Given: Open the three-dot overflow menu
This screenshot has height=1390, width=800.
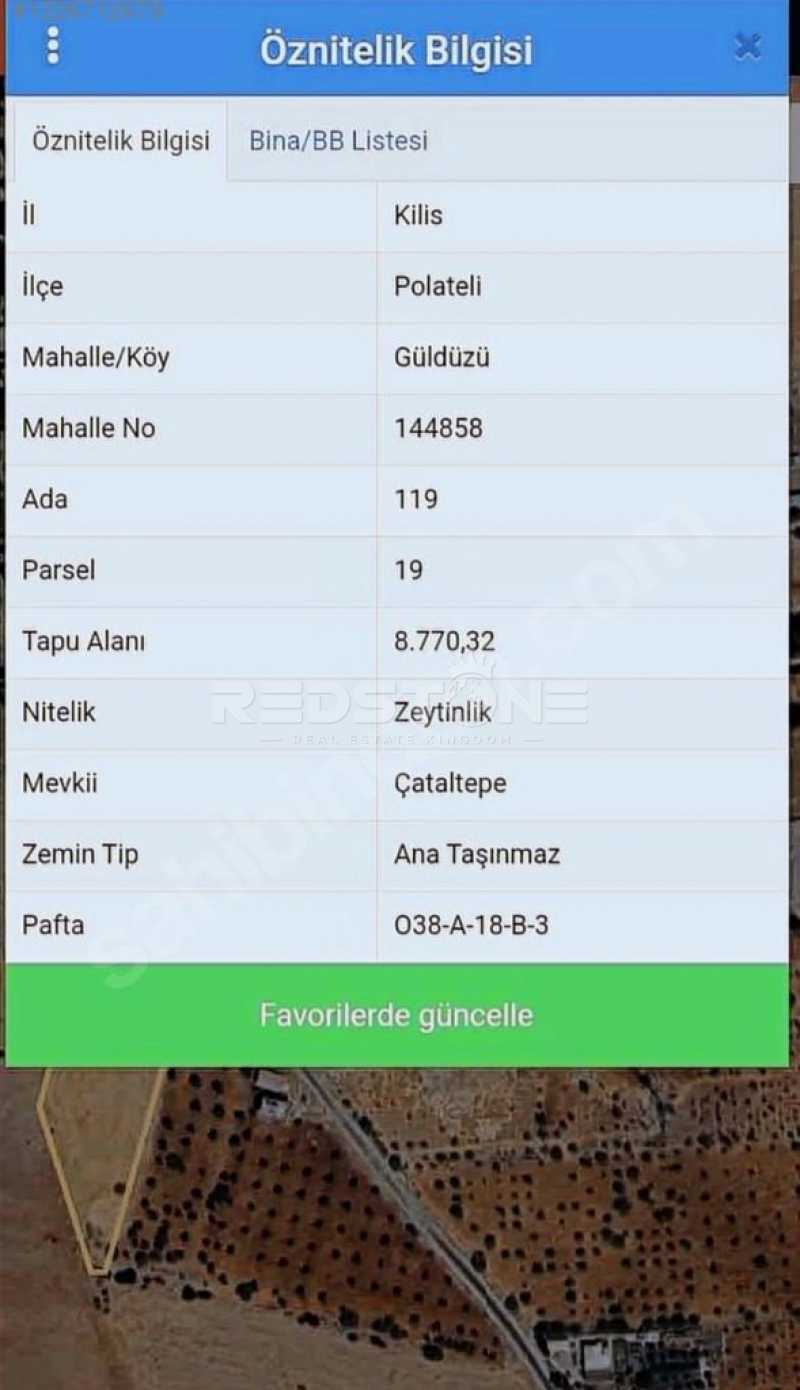Looking at the screenshot, I should pyautogui.click(x=53, y=46).
